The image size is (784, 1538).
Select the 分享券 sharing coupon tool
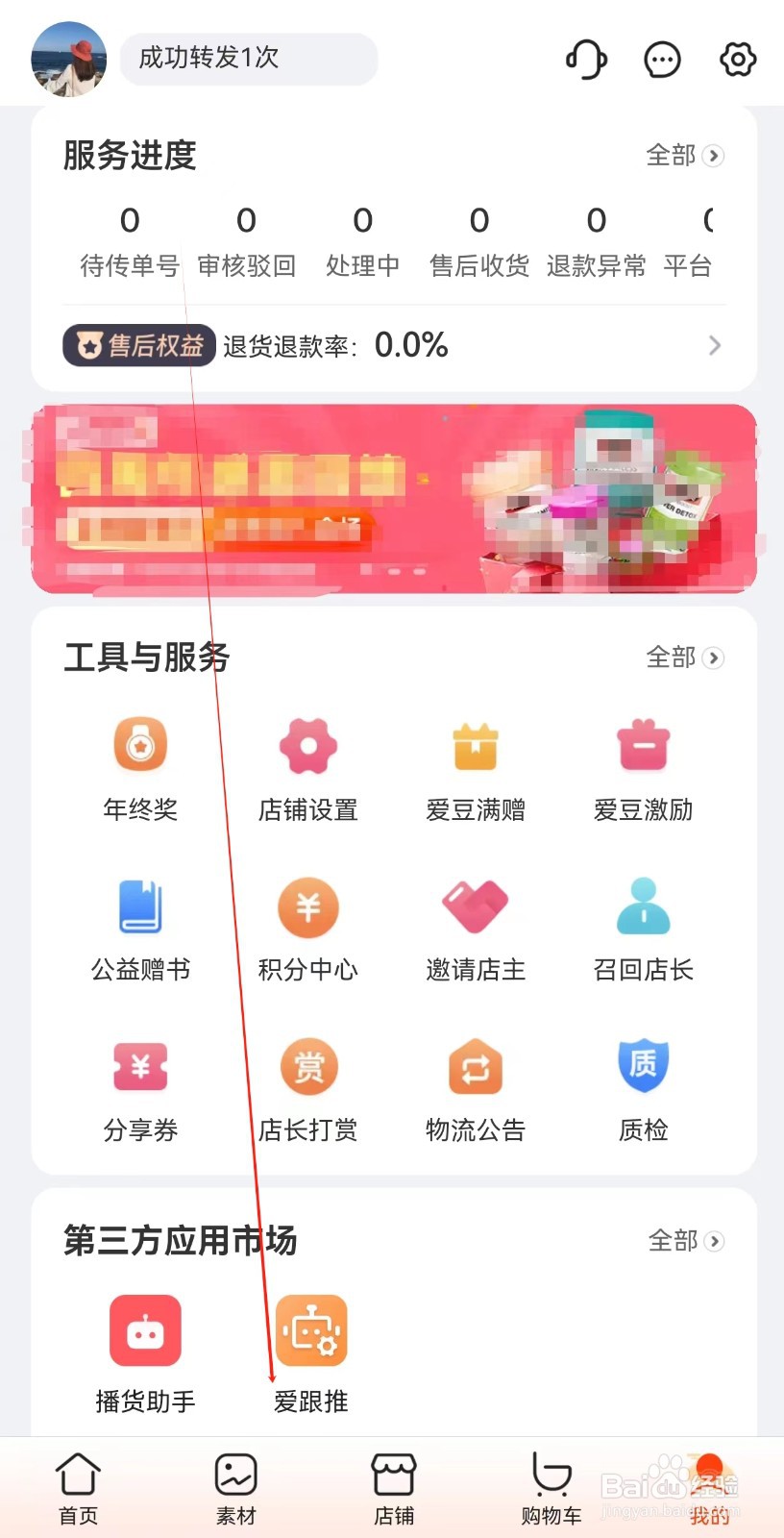[140, 1086]
